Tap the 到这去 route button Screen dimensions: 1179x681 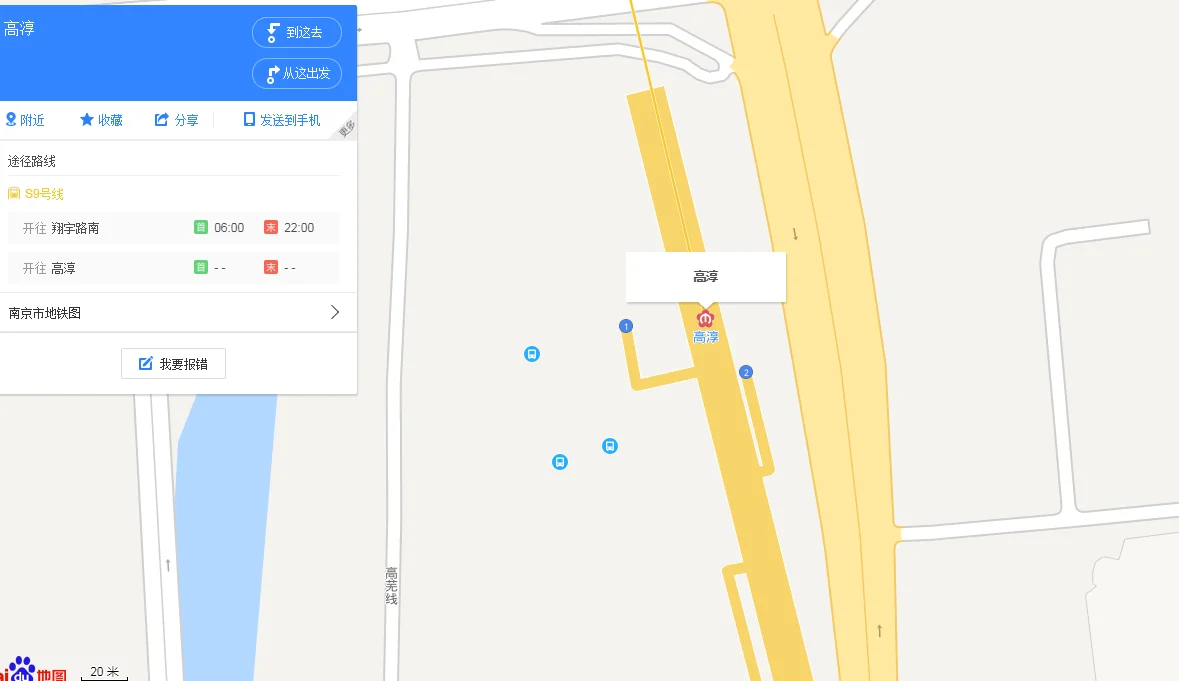pos(296,33)
